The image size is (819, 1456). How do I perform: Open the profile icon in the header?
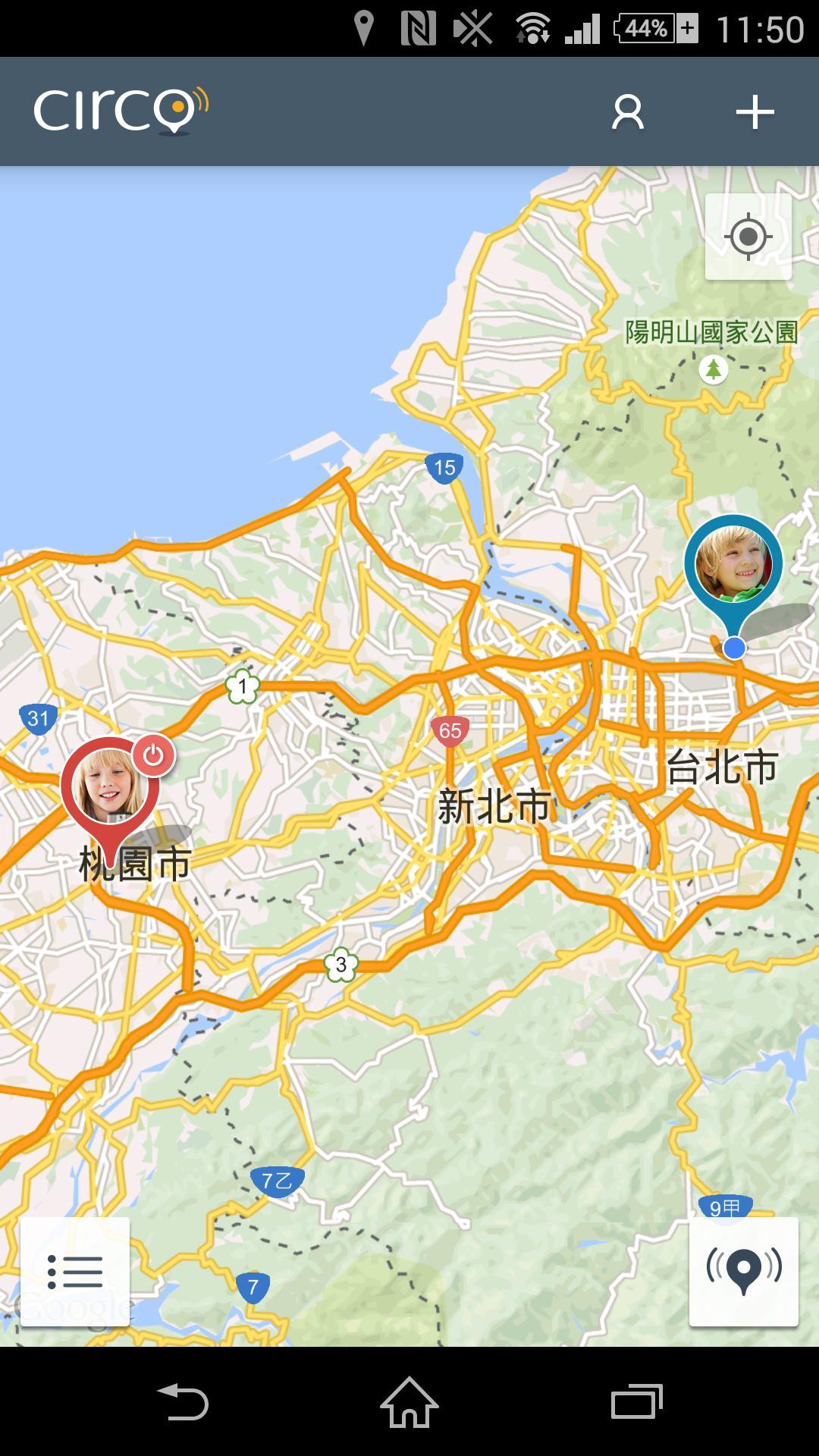(x=627, y=112)
